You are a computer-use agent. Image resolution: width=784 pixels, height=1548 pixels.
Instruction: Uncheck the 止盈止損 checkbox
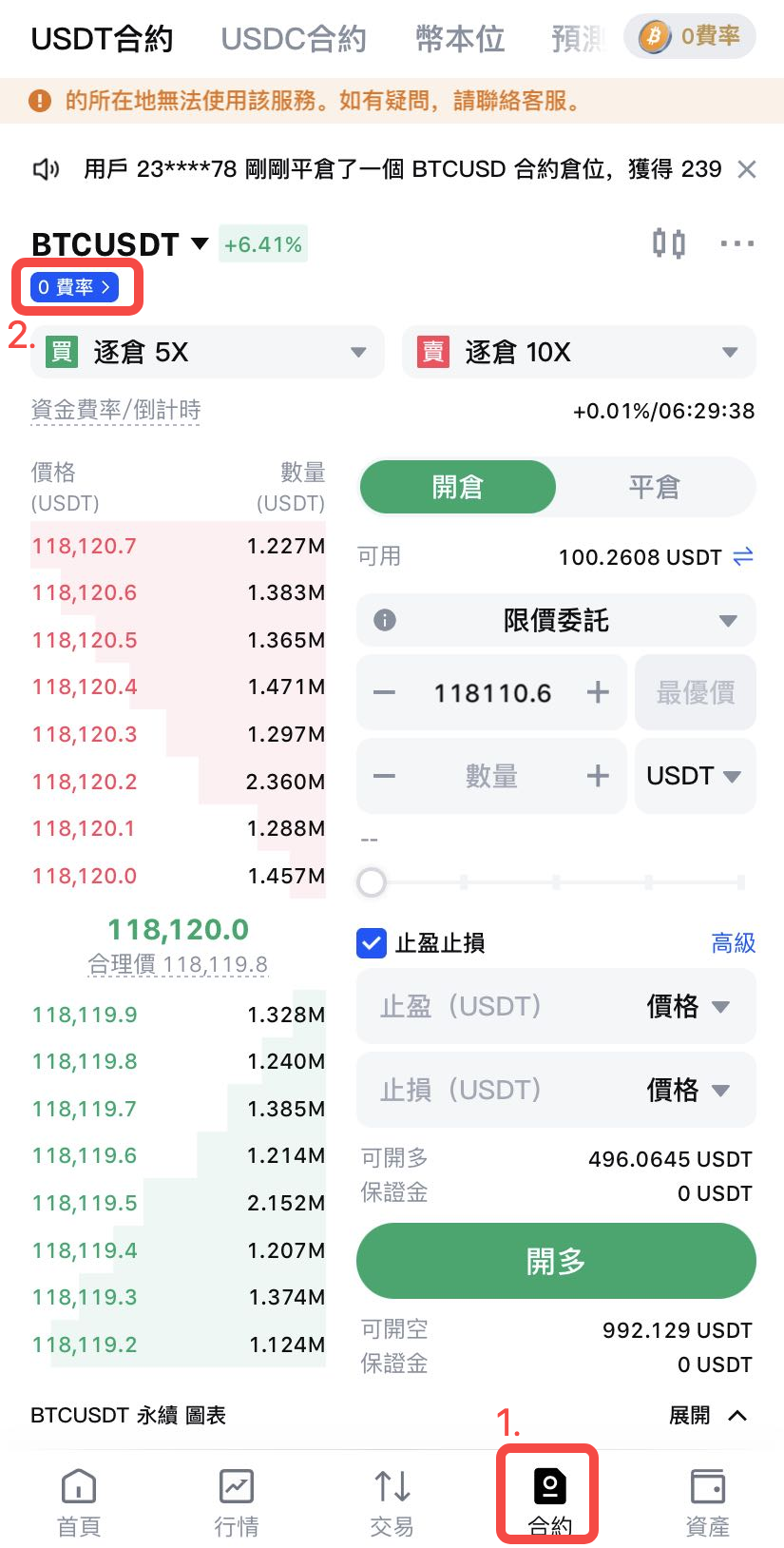click(x=372, y=943)
